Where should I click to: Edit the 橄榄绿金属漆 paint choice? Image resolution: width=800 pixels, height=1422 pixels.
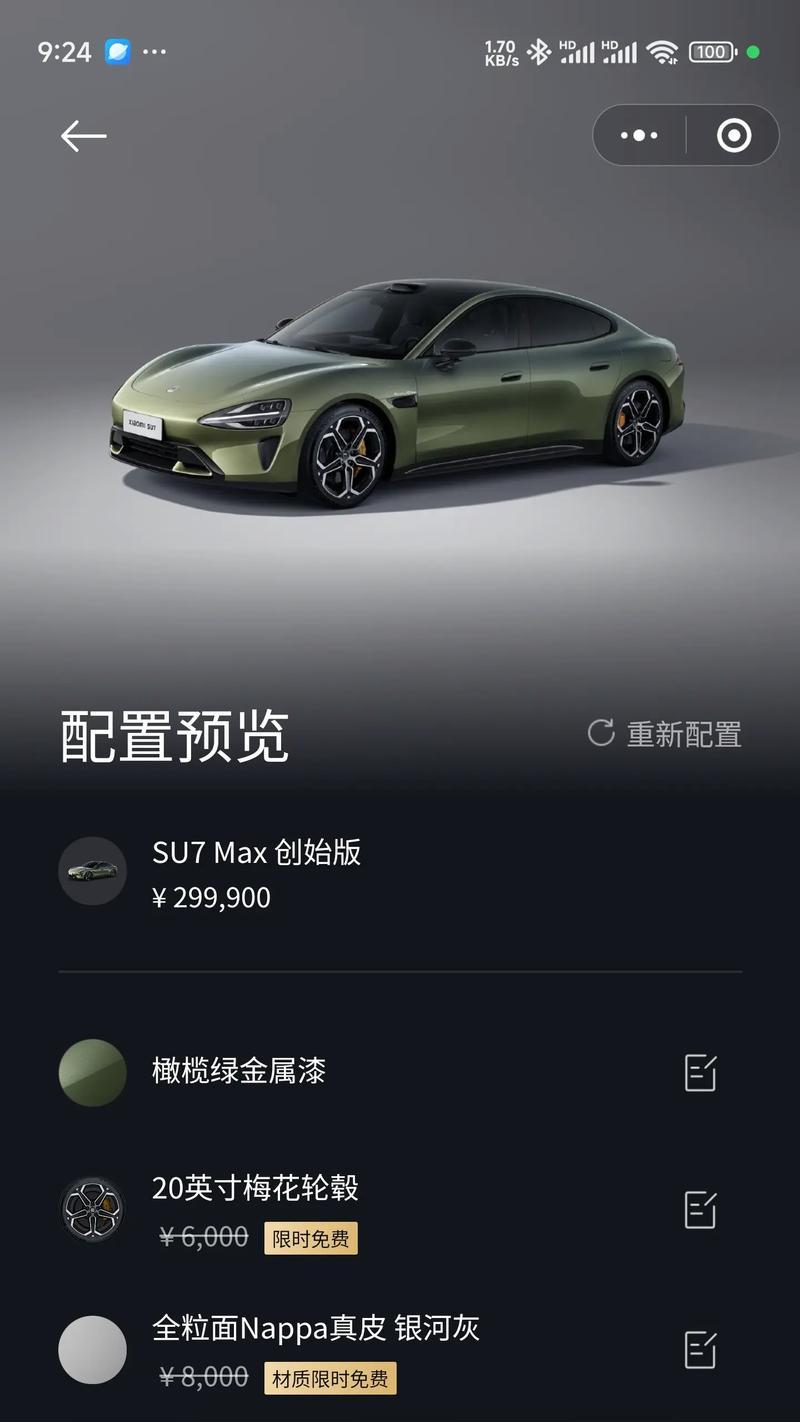tap(700, 1072)
